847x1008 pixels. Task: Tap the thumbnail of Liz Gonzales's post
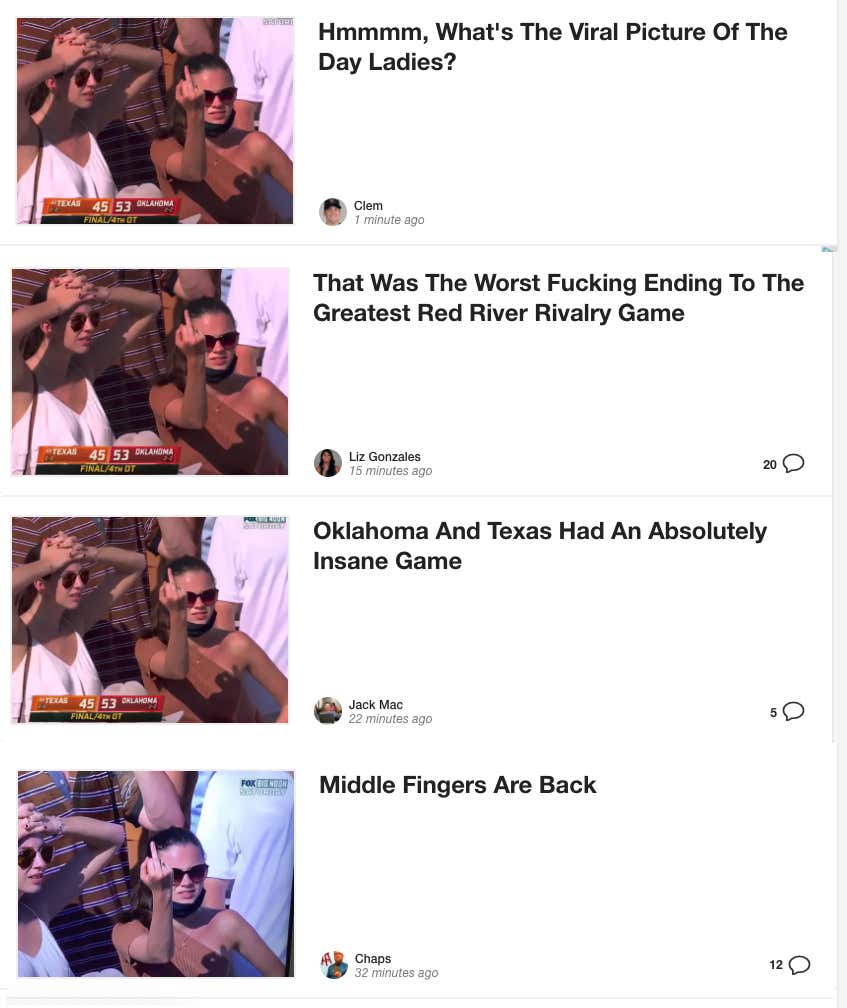point(150,371)
